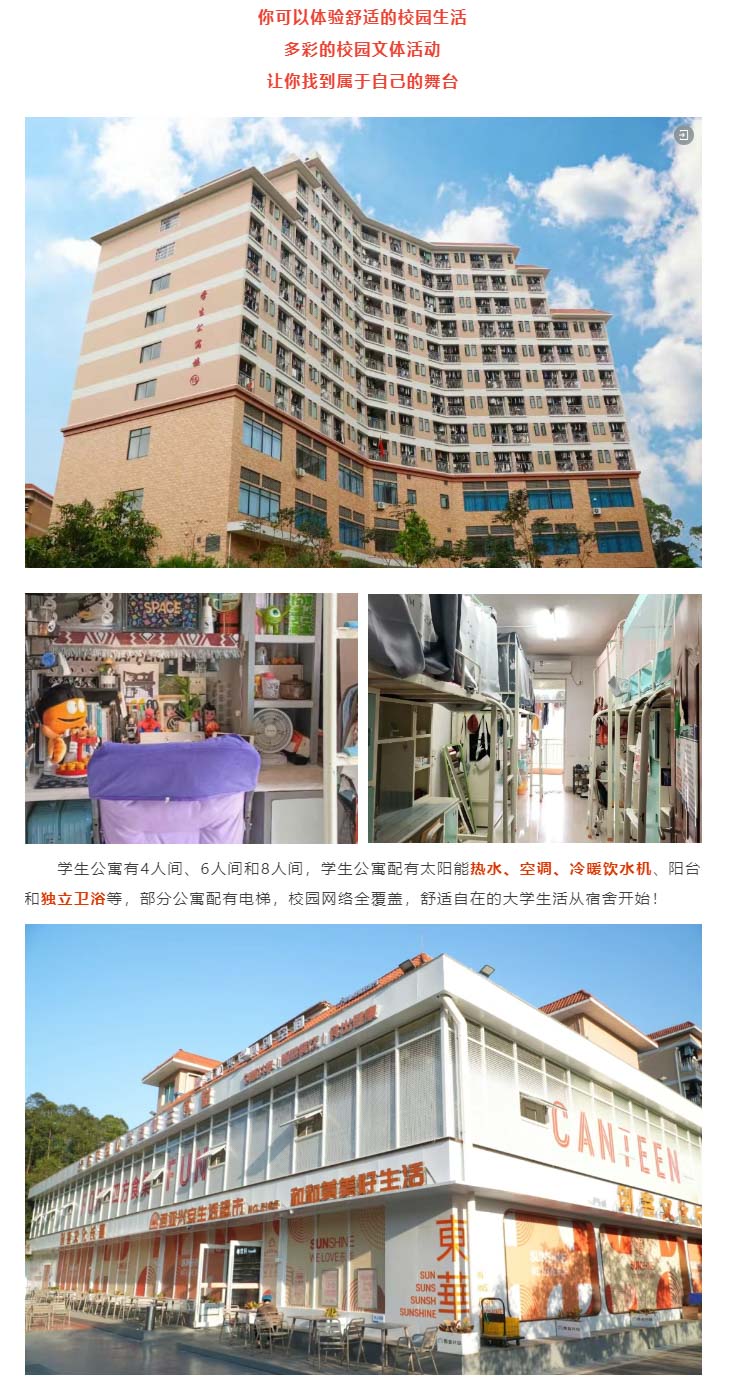Tap the open icon on the dormitory building photo
Image resolution: width=729 pixels, height=1381 pixels.
coord(684,135)
